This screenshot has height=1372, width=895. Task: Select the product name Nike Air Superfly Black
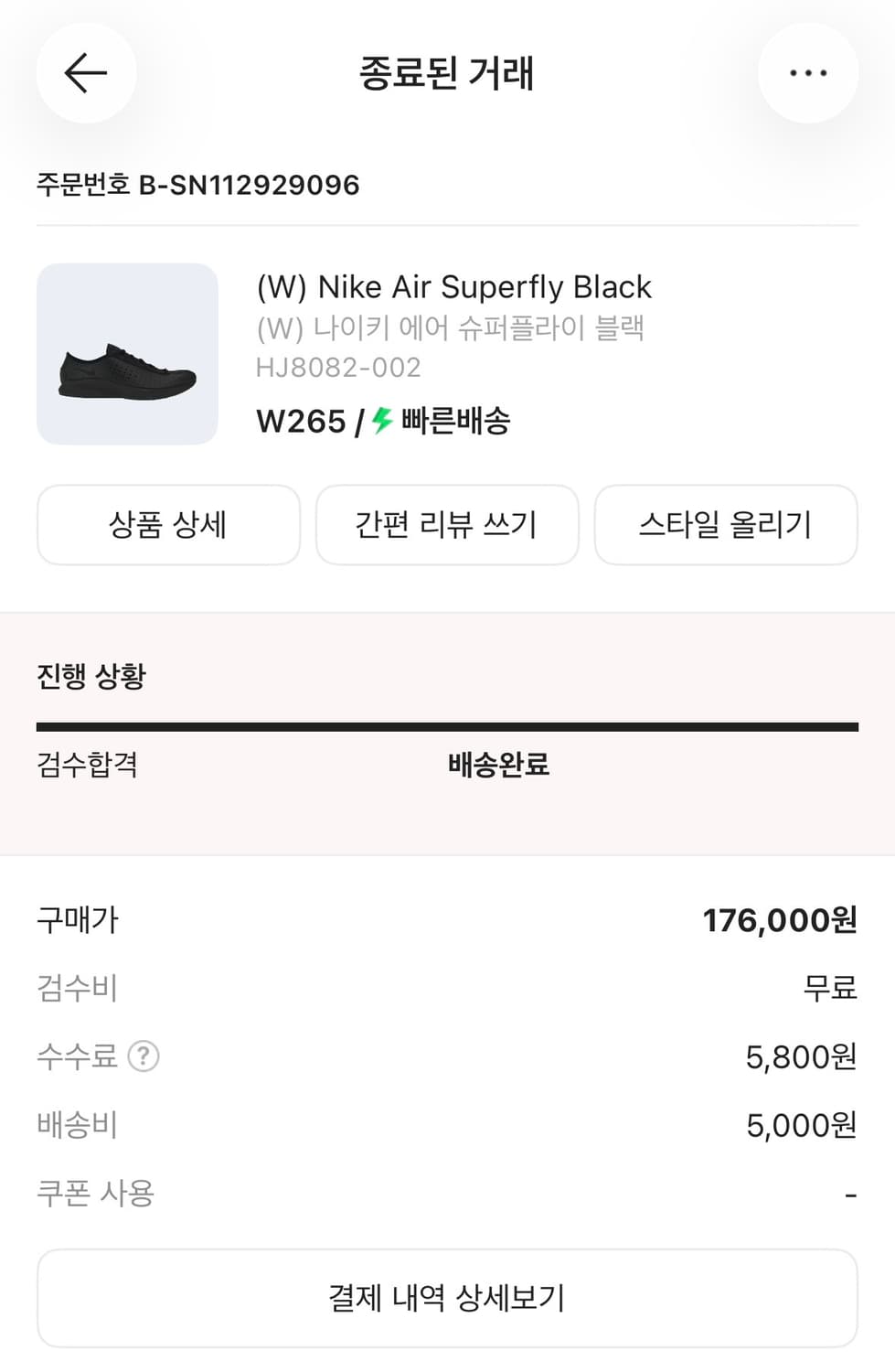point(453,286)
